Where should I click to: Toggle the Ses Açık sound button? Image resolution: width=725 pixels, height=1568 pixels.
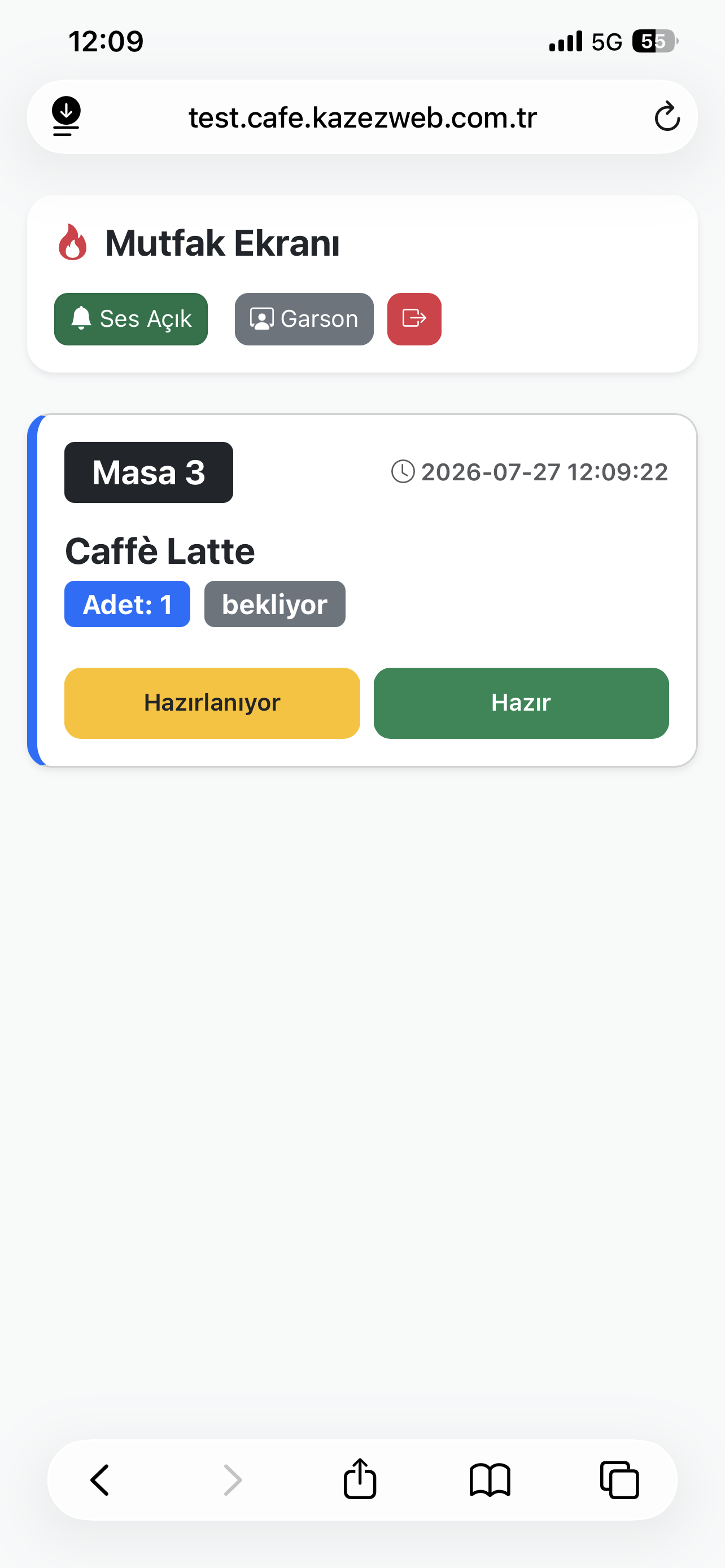[x=131, y=319]
